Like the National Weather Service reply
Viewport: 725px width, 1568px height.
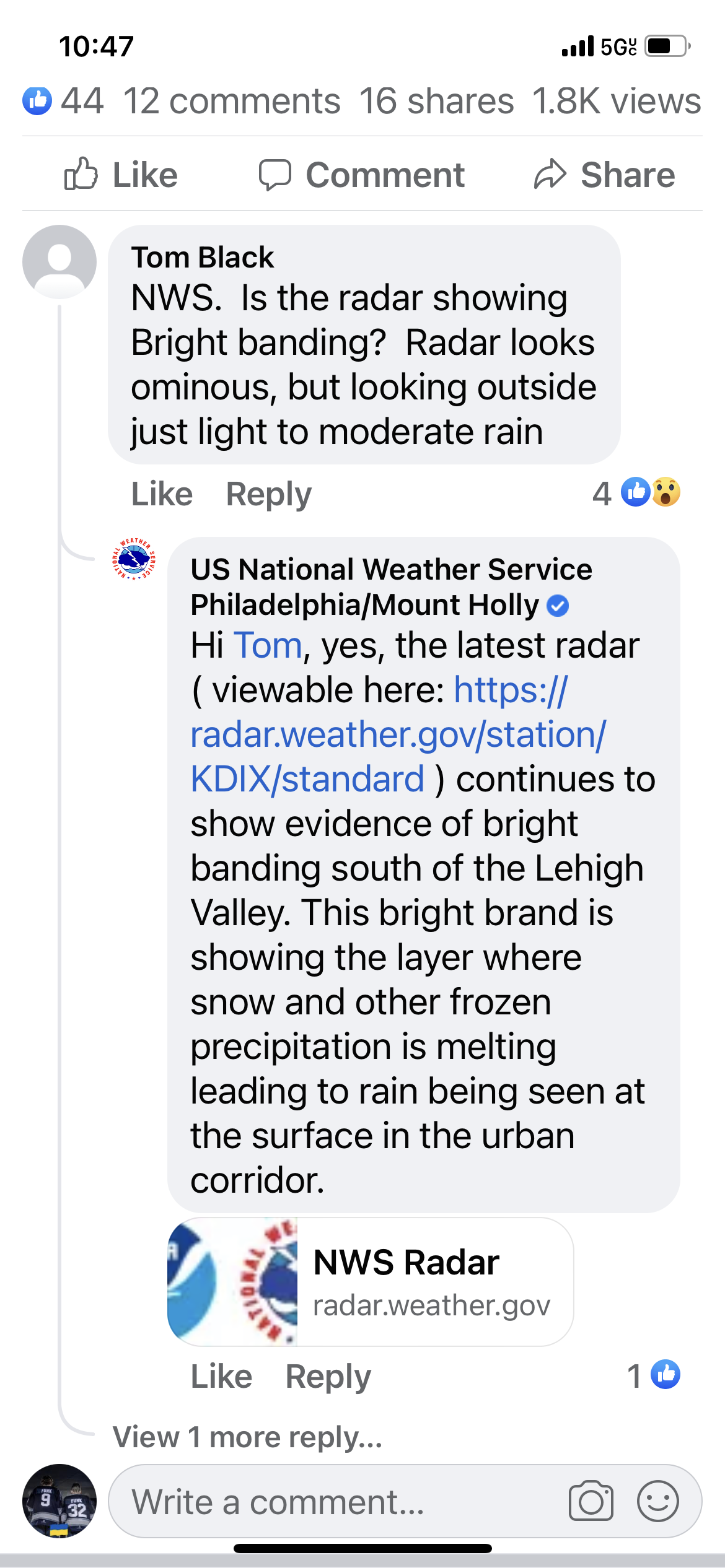221,1376
